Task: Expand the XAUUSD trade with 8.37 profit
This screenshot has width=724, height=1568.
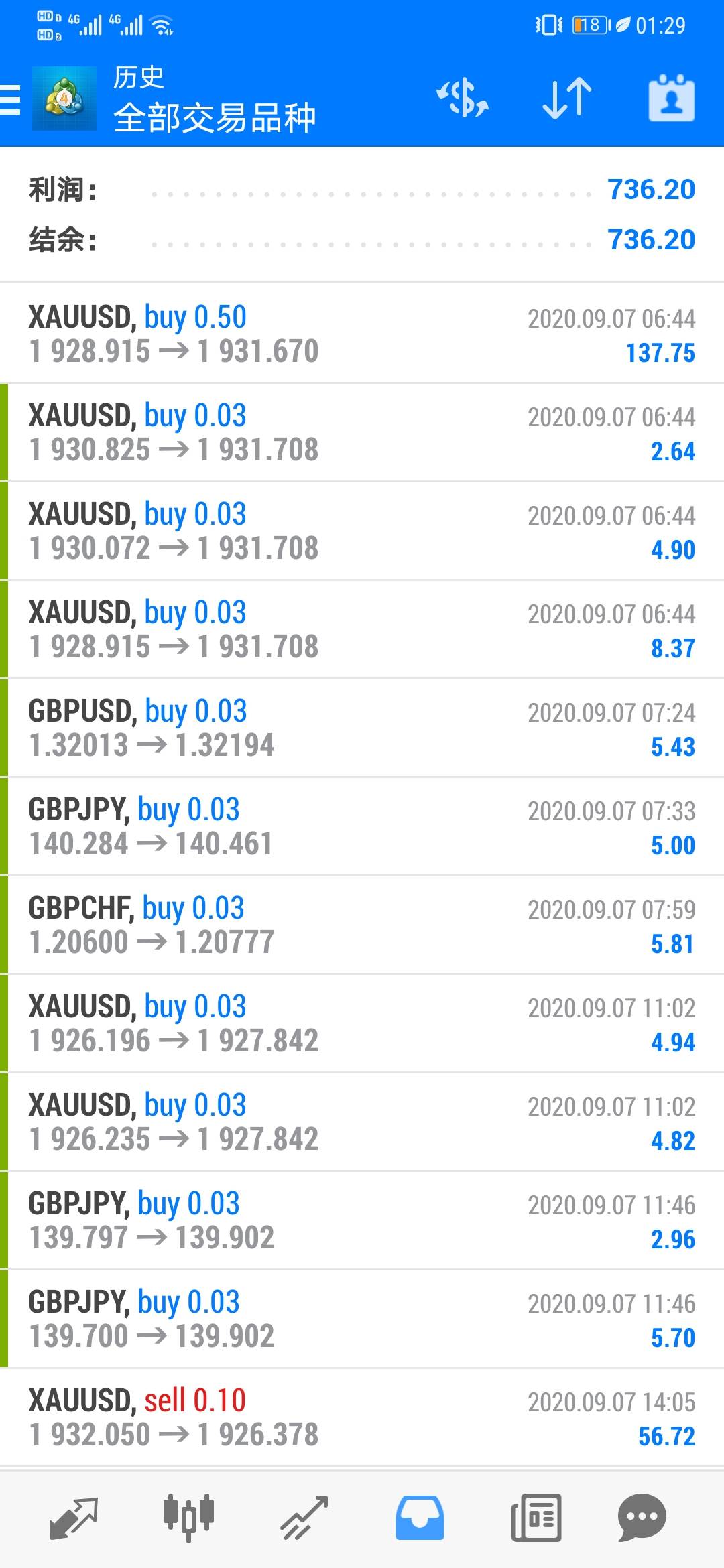Action: tap(362, 629)
